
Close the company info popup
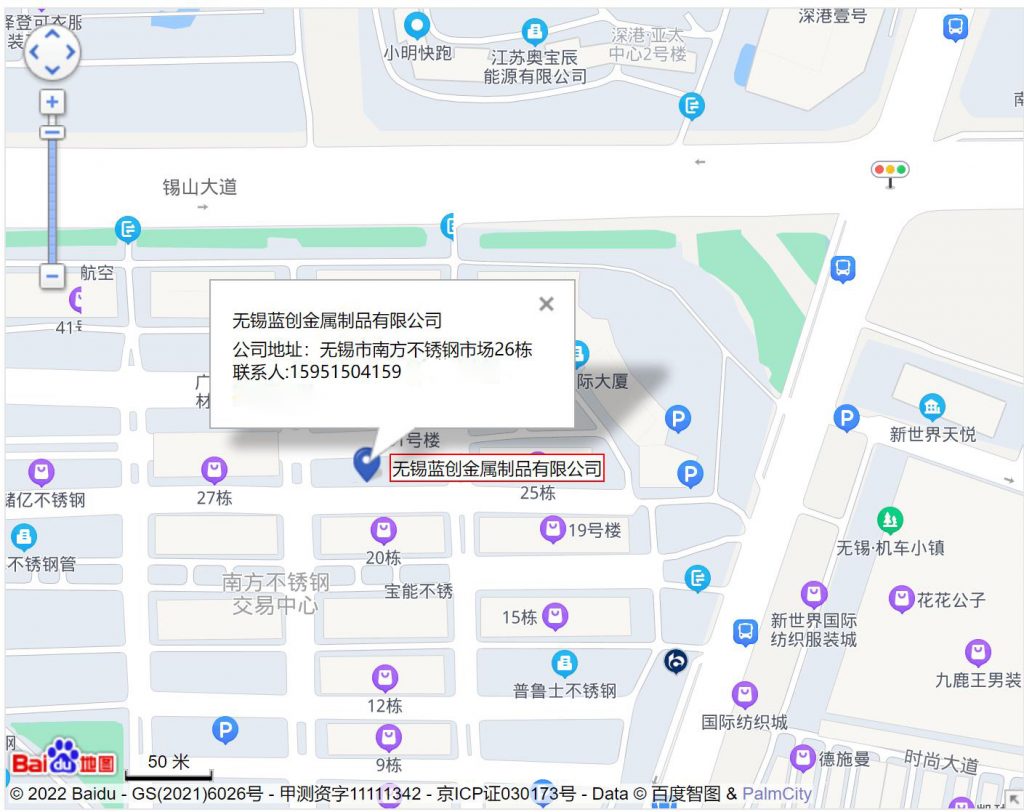coord(546,304)
